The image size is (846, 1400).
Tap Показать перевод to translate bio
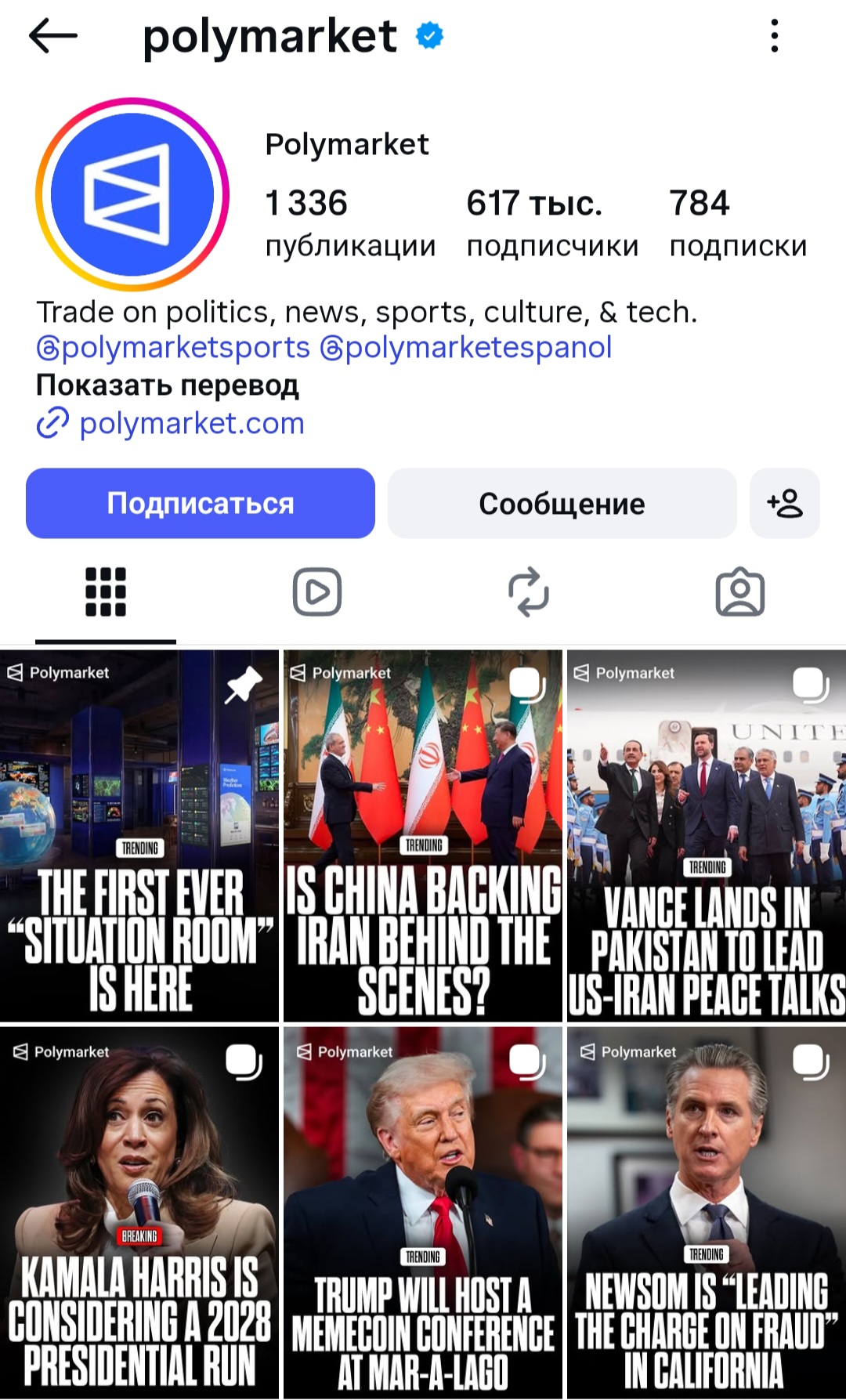click(167, 385)
